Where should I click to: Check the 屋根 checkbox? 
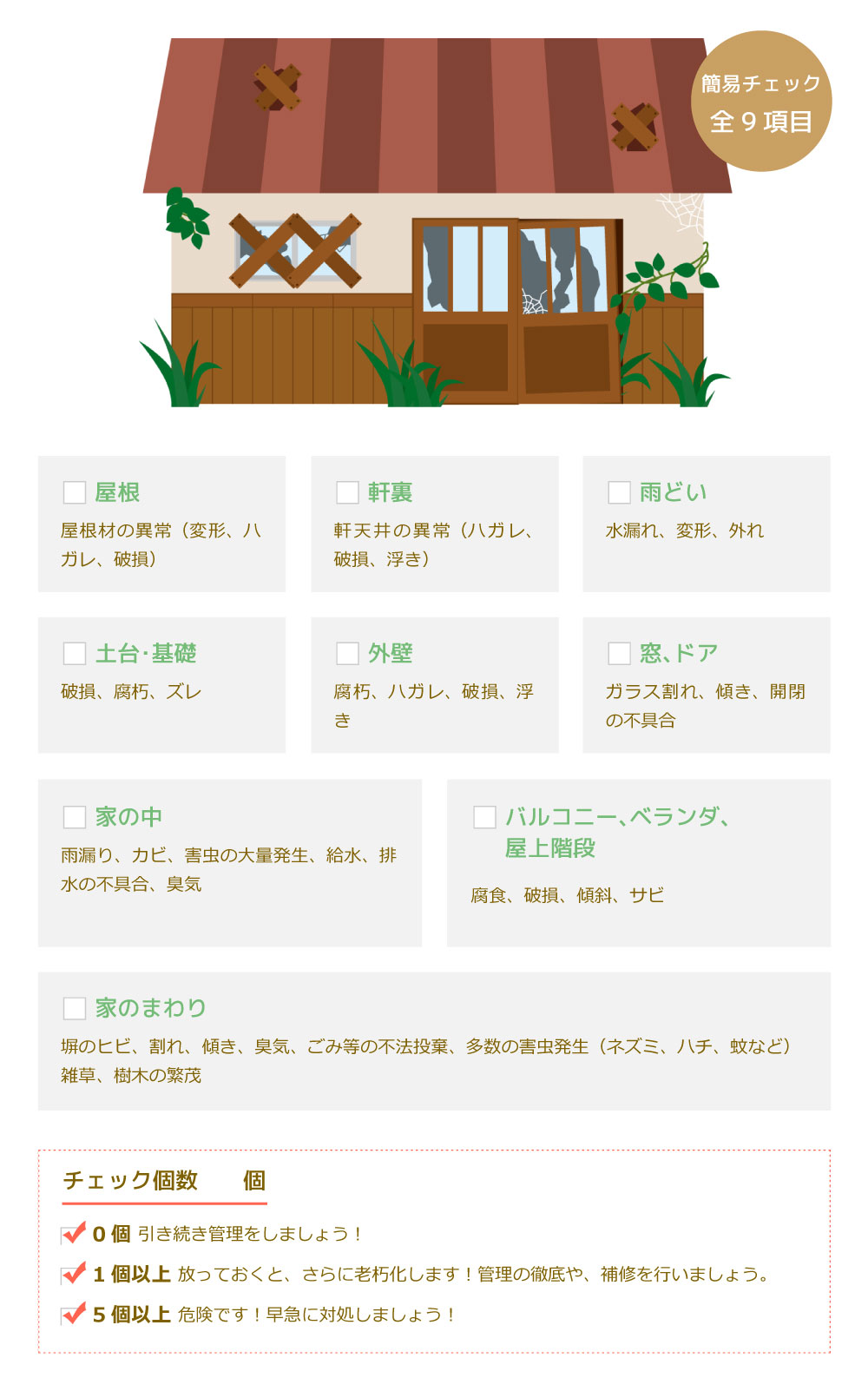point(75,492)
